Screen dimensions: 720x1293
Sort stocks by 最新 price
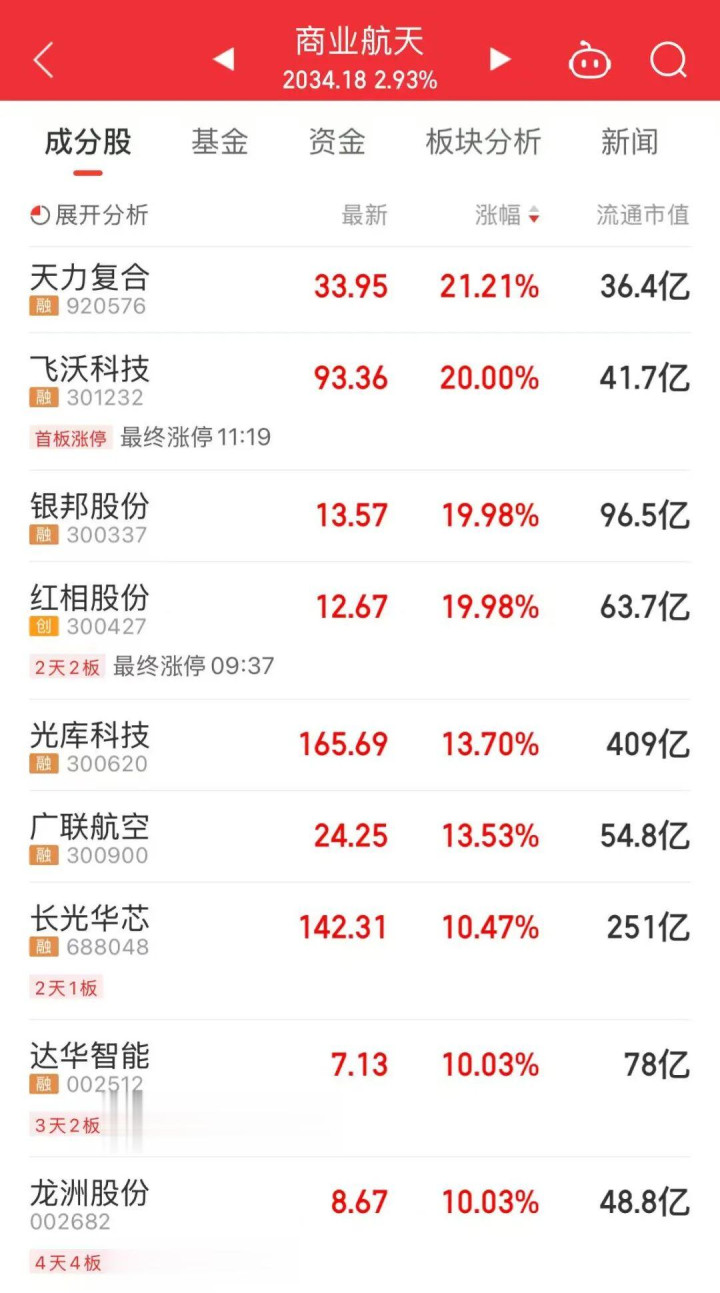[364, 215]
